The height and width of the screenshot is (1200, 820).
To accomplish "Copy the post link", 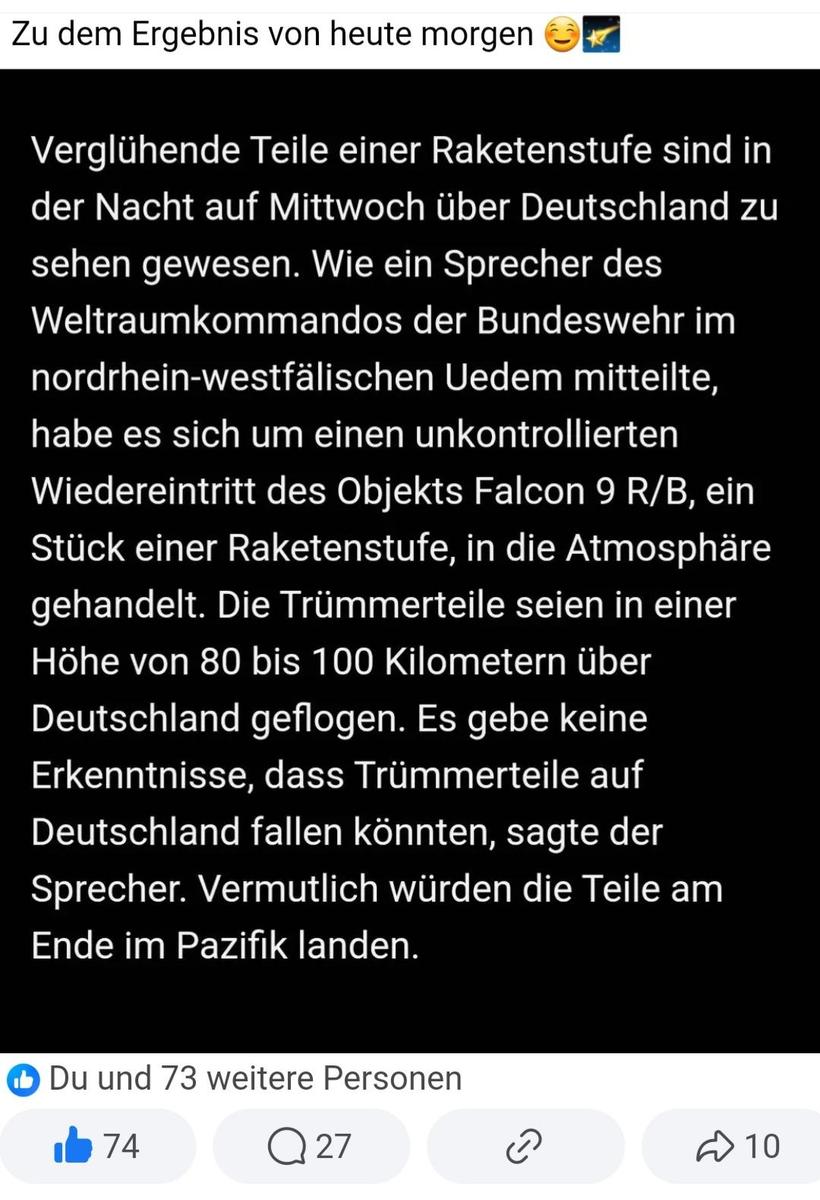I will 524,1146.
